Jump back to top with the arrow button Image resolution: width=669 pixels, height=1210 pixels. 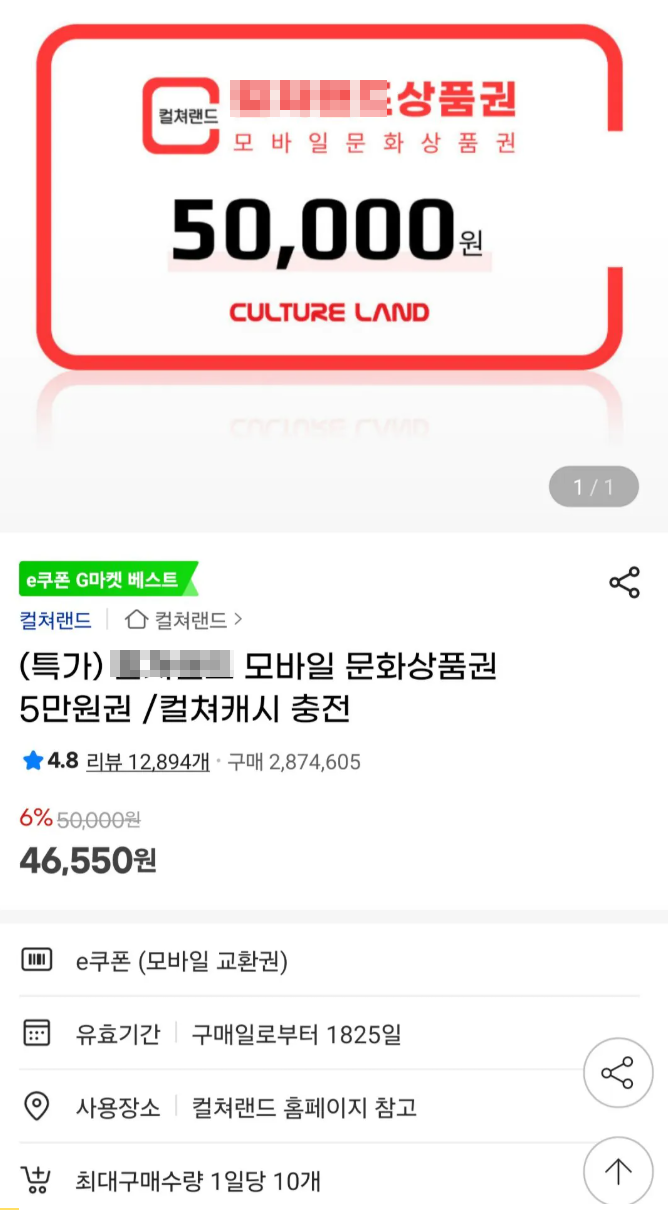(617, 1171)
